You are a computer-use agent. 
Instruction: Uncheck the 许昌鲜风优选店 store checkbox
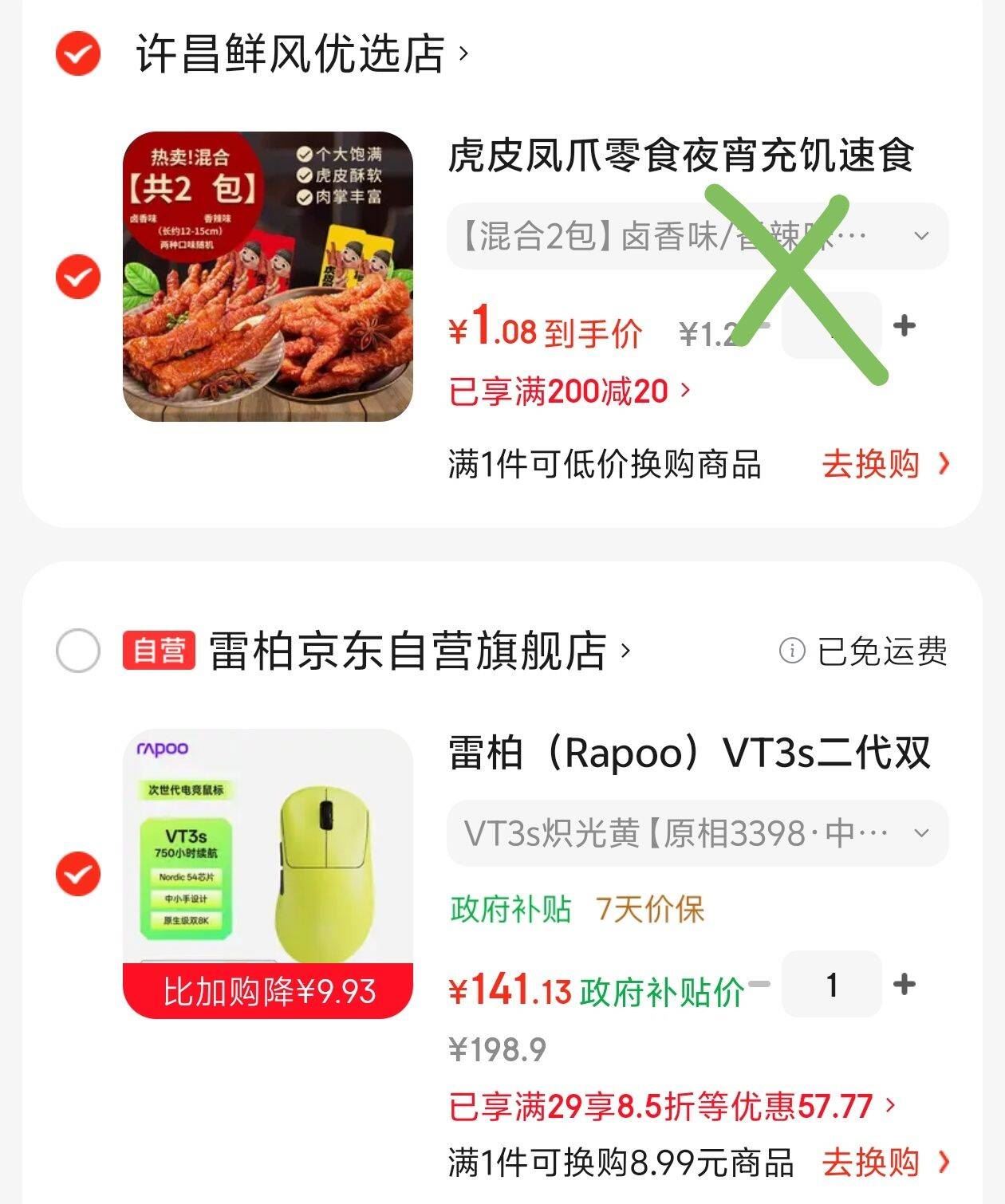point(77,54)
